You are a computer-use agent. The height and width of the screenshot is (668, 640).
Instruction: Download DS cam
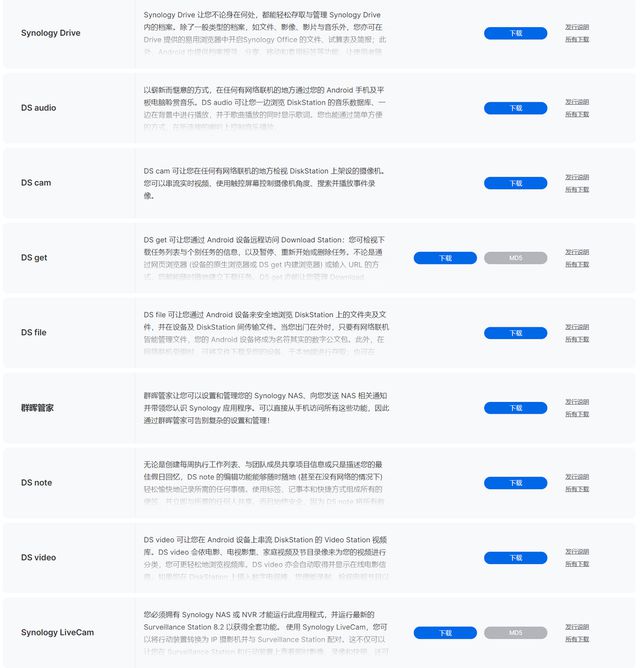pos(515,183)
